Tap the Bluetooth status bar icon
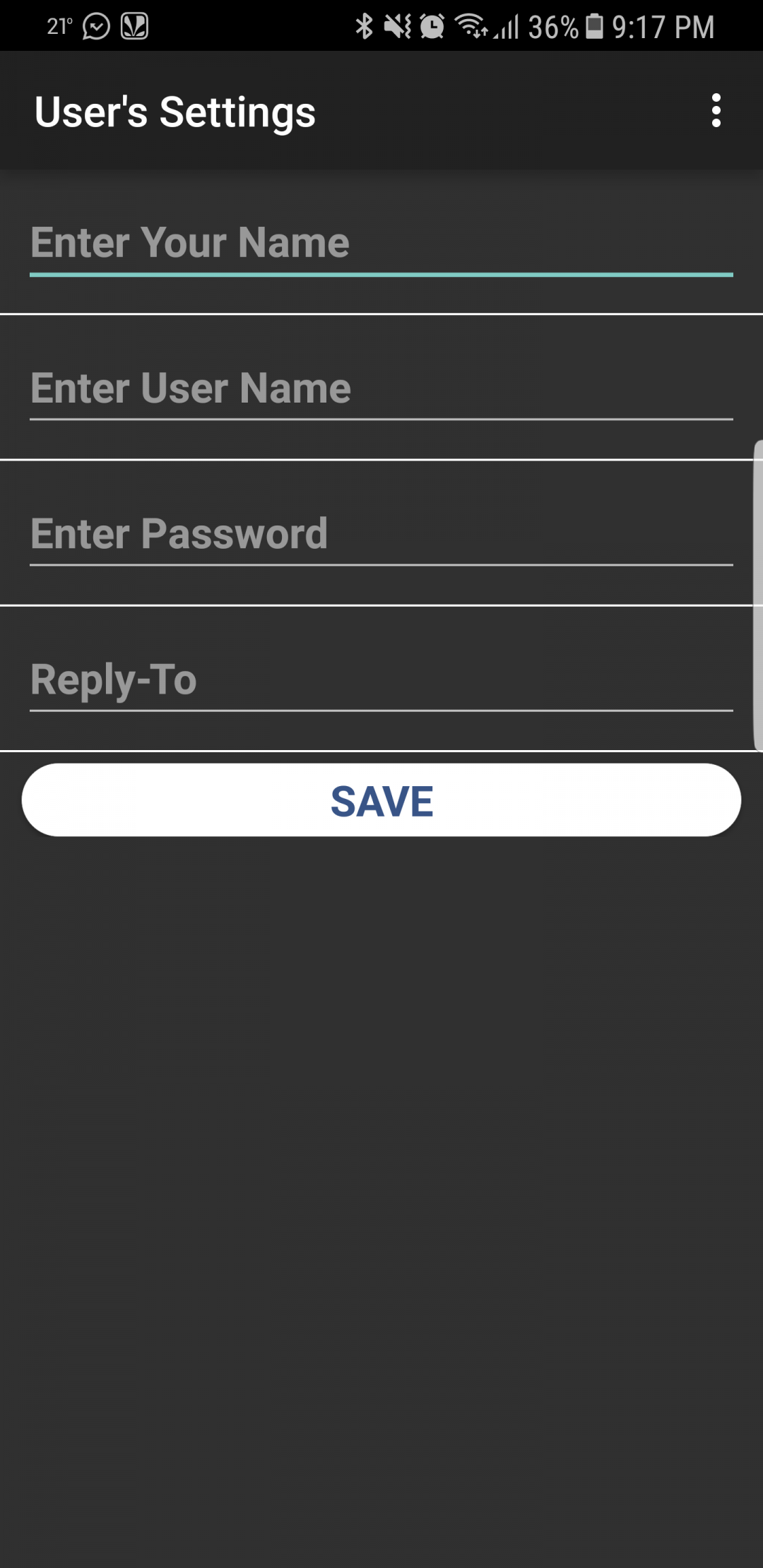This screenshot has height=1568, width=763. [x=365, y=26]
